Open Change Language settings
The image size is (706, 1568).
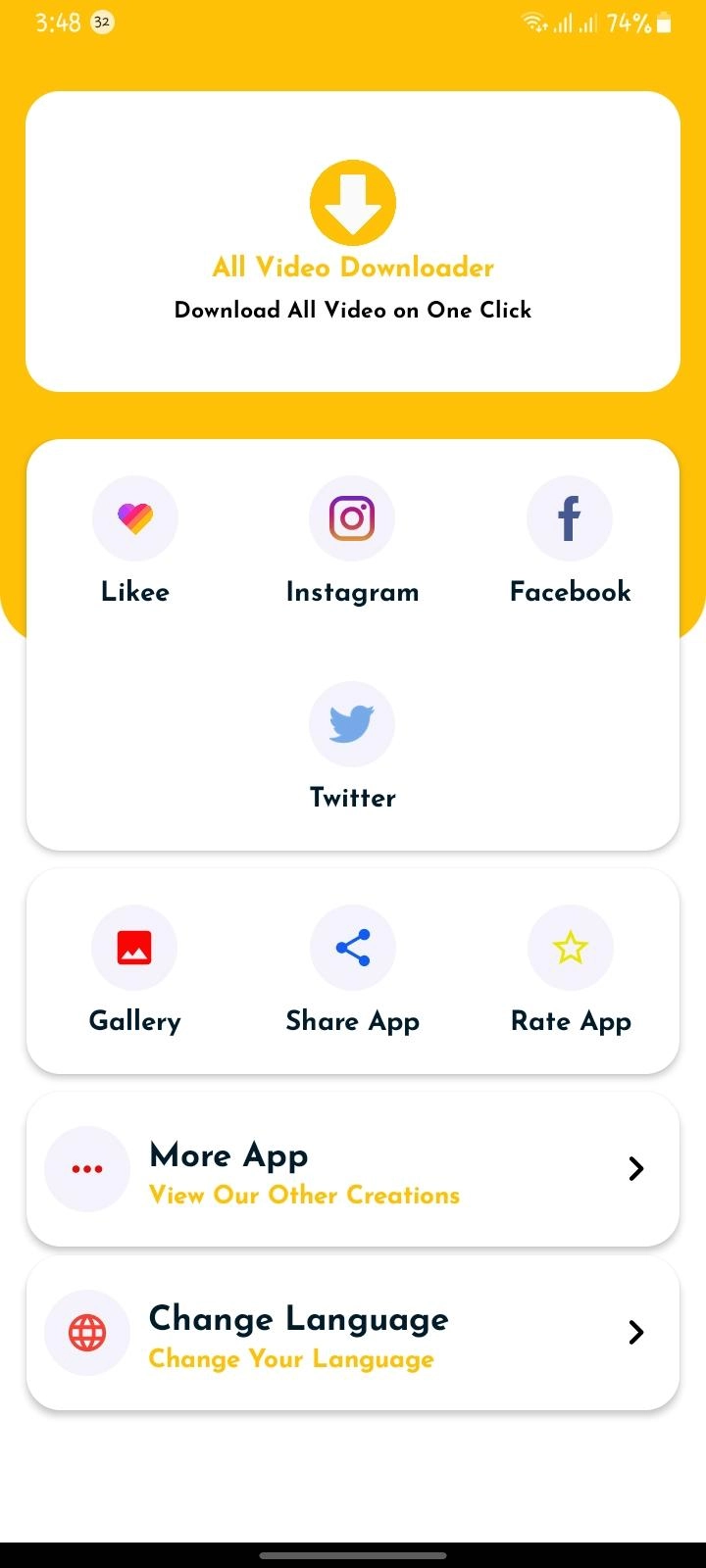(x=353, y=1333)
